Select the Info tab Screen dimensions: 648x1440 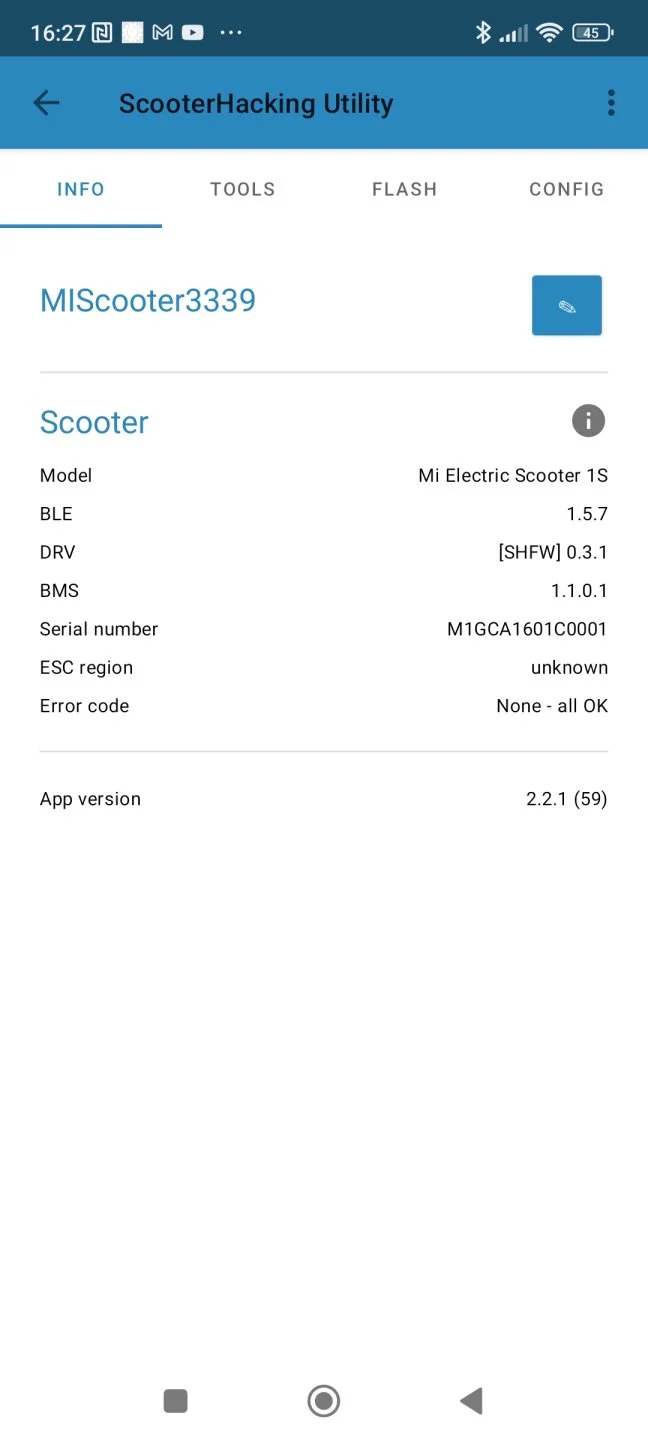click(x=81, y=189)
